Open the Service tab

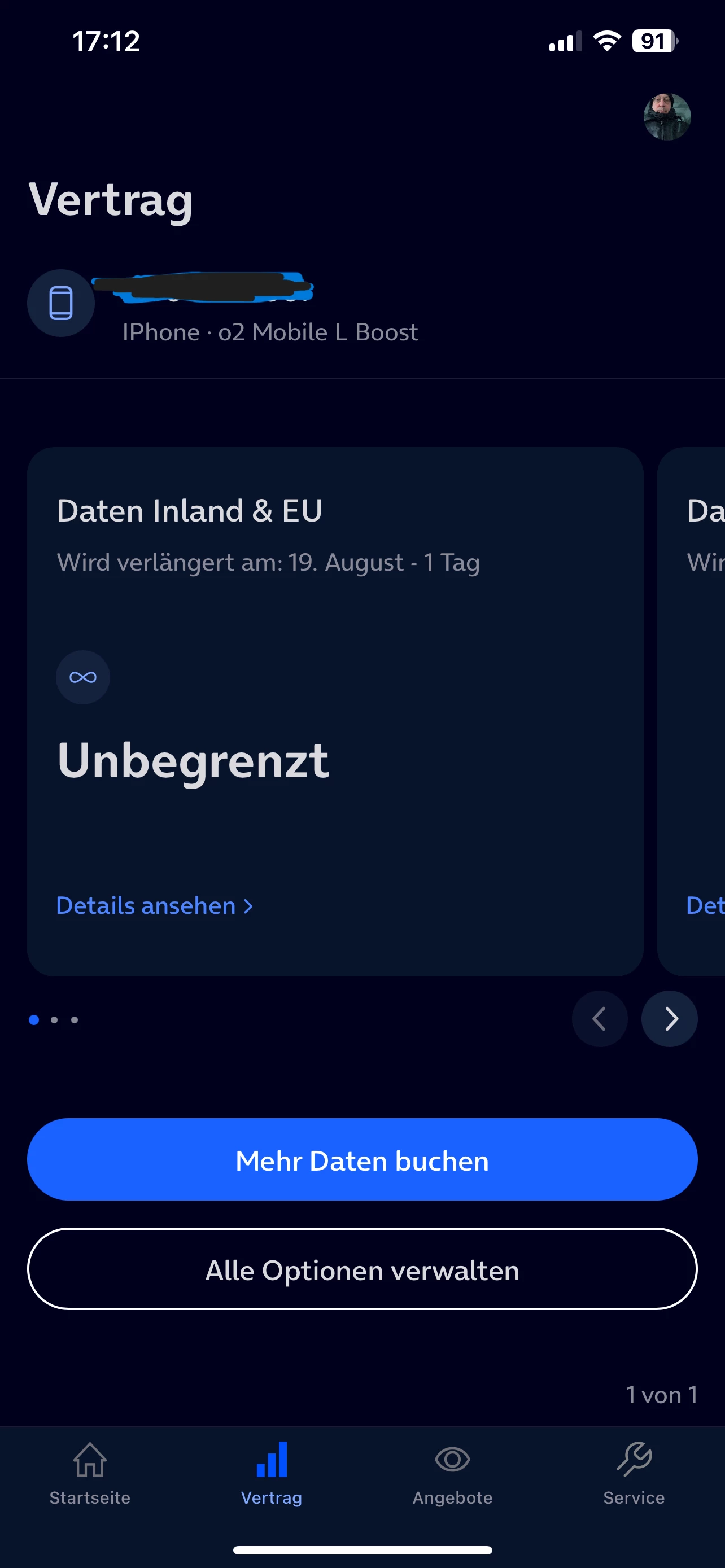pyautogui.click(x=634, y=1473)
